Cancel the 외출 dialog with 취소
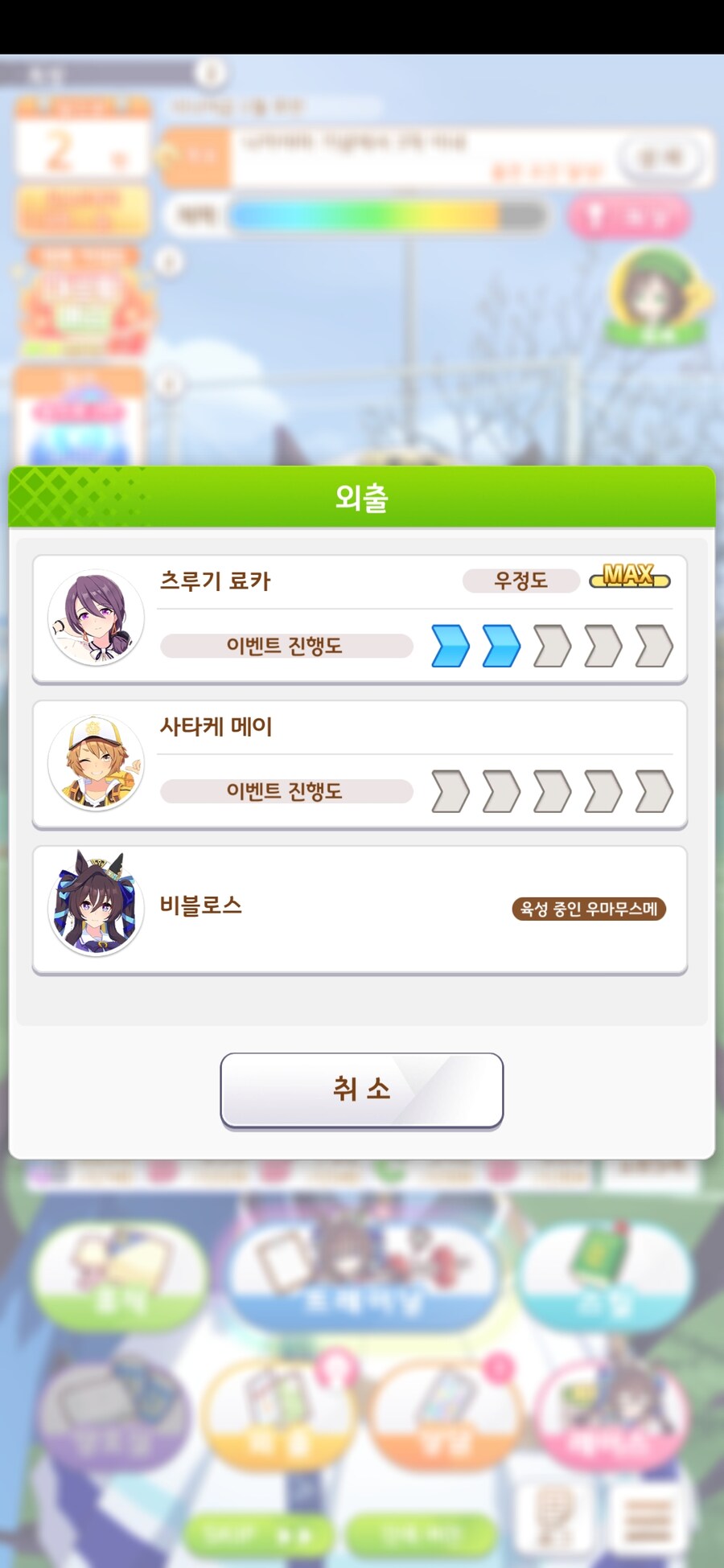Screen dimensions: 724x1568 pyautogui.click(x=361, y=1090)
